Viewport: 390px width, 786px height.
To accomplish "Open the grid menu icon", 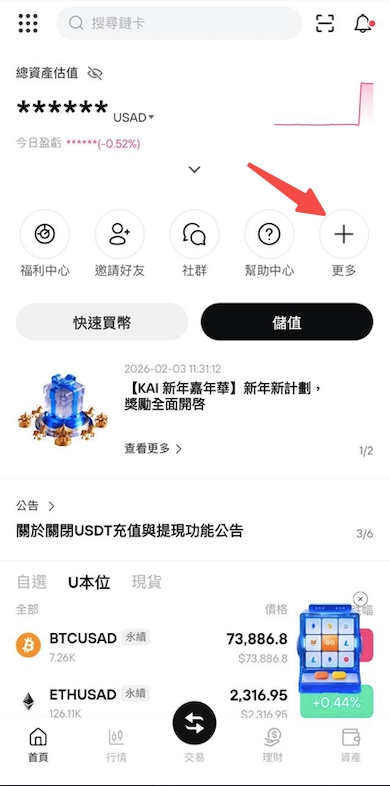I will pyautogui.click(x=28, y=23).
